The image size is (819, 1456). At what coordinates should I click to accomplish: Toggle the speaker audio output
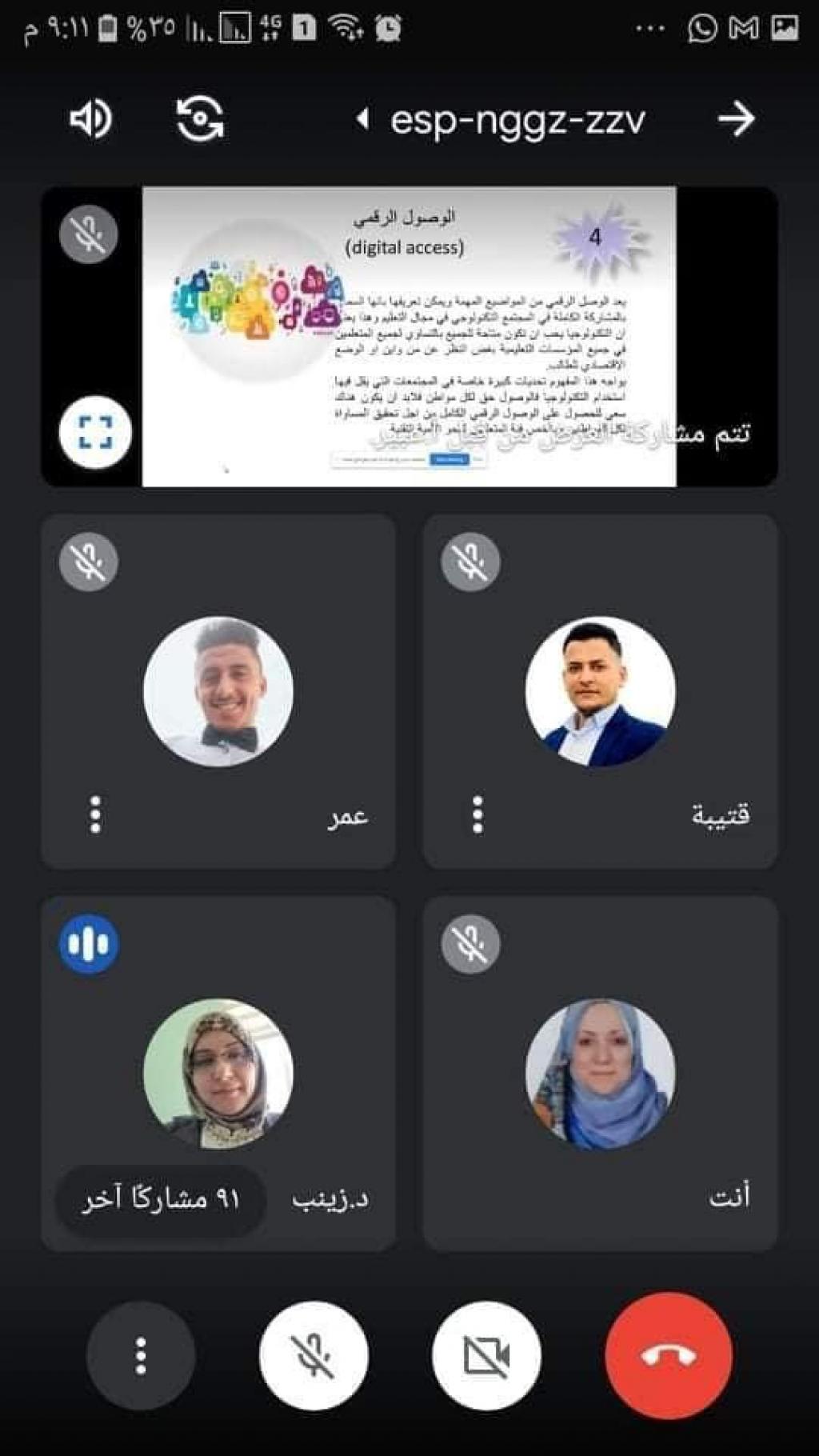(90, 120)
